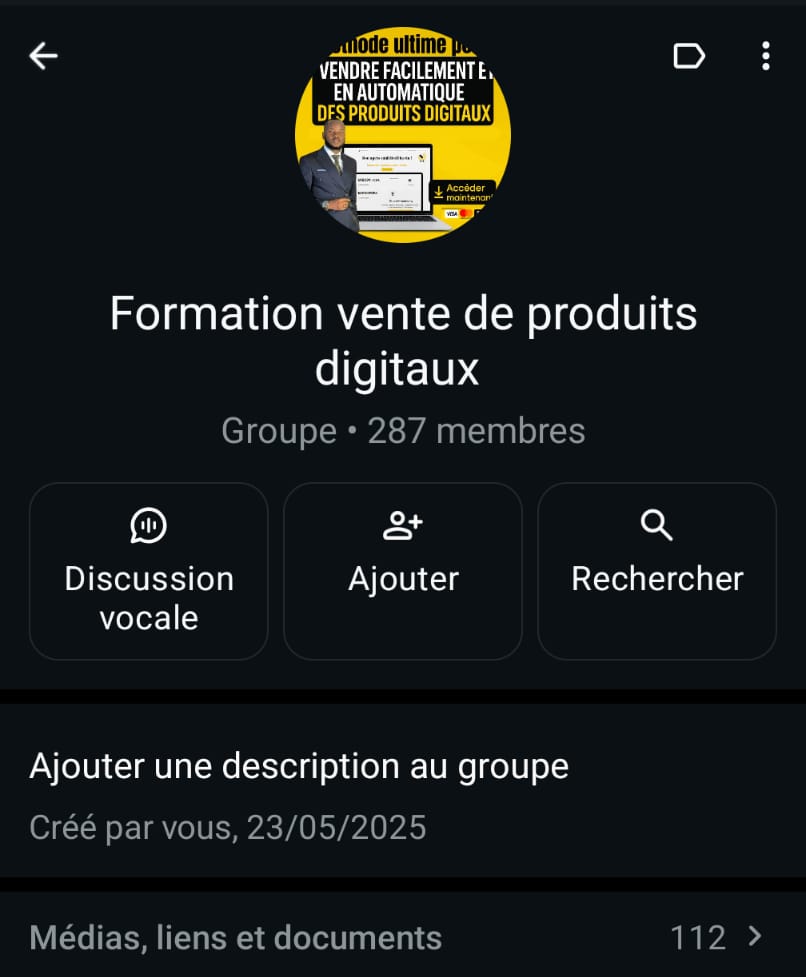Open the three-dot overflow menu
This screenshot has height=977, width=806.
[765, 56]
